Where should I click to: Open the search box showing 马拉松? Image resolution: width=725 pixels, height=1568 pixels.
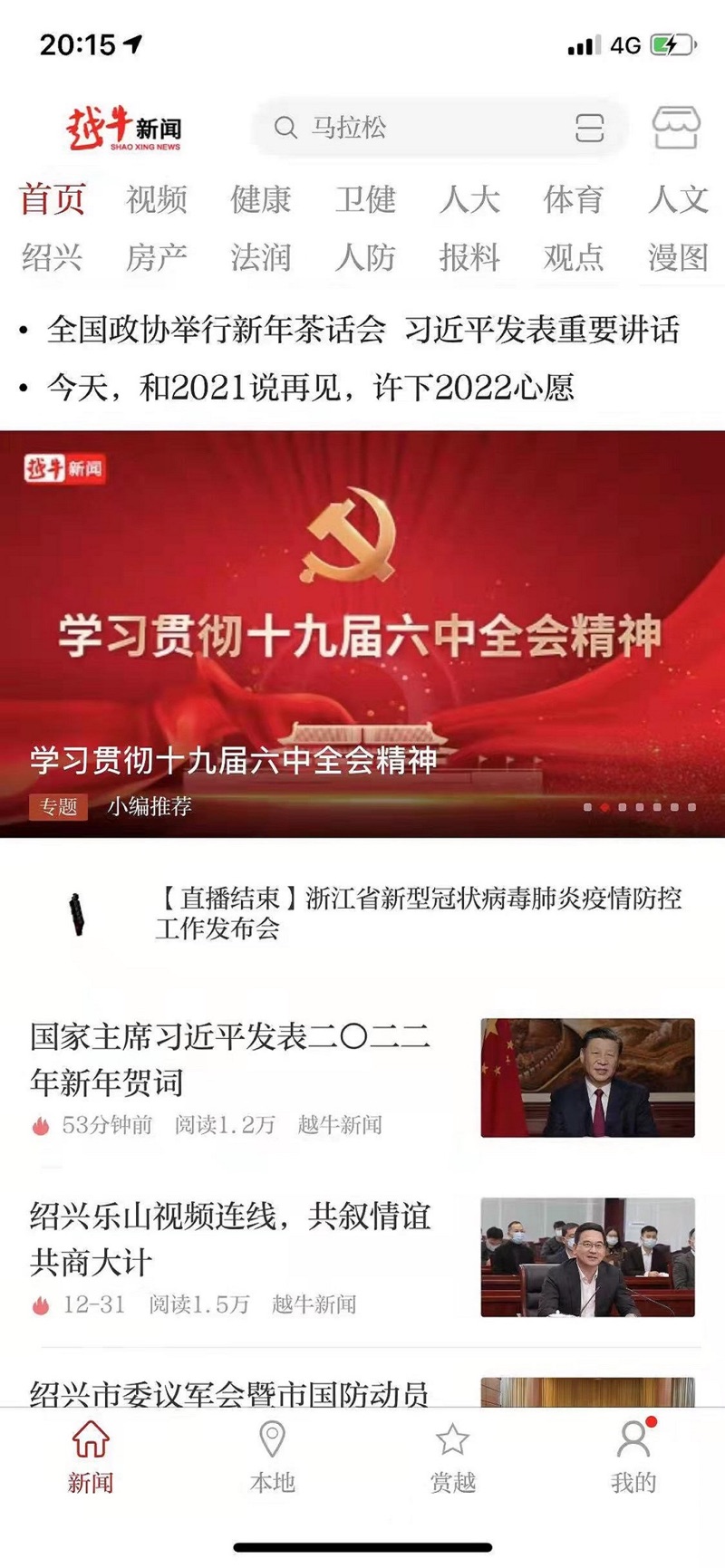coord(408,128)
